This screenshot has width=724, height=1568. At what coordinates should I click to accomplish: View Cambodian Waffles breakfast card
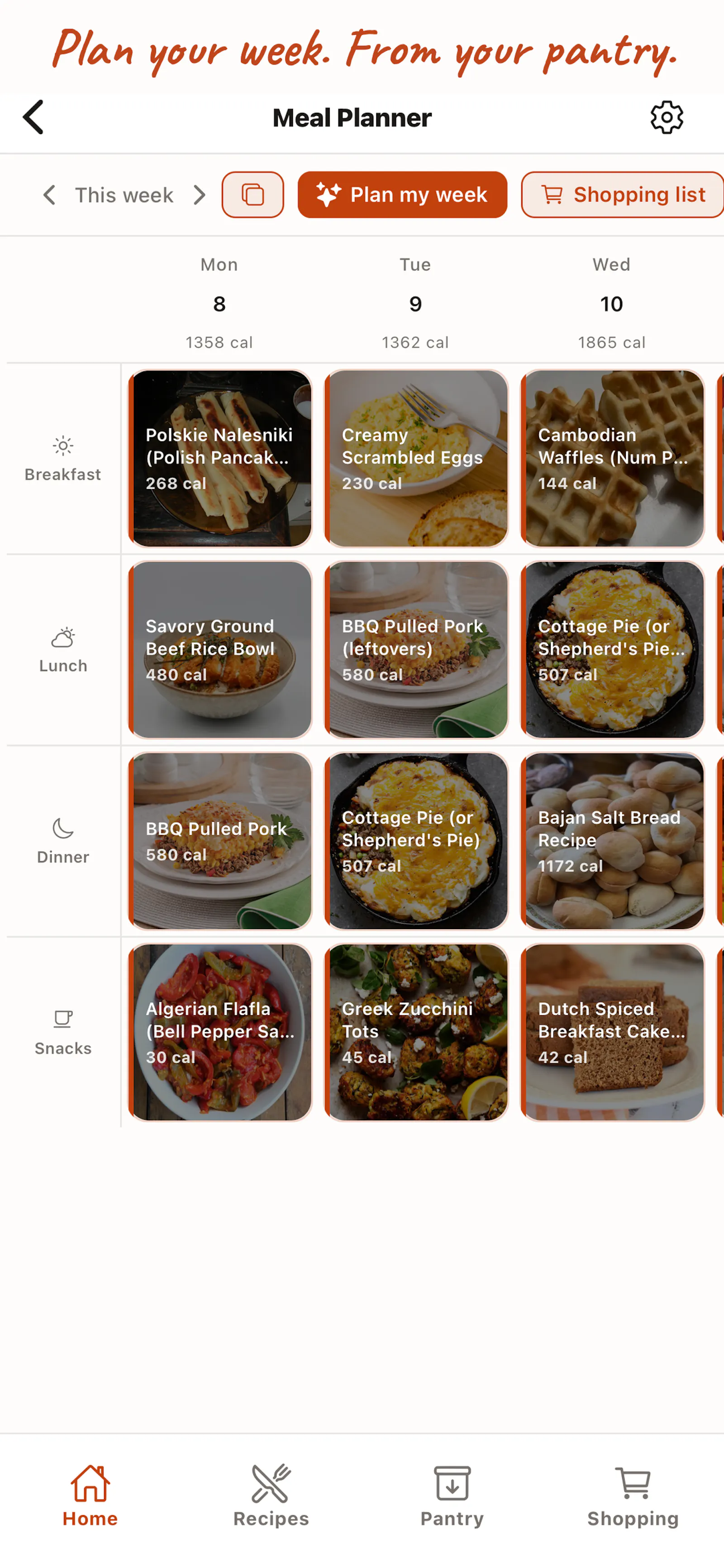(612, 458)
